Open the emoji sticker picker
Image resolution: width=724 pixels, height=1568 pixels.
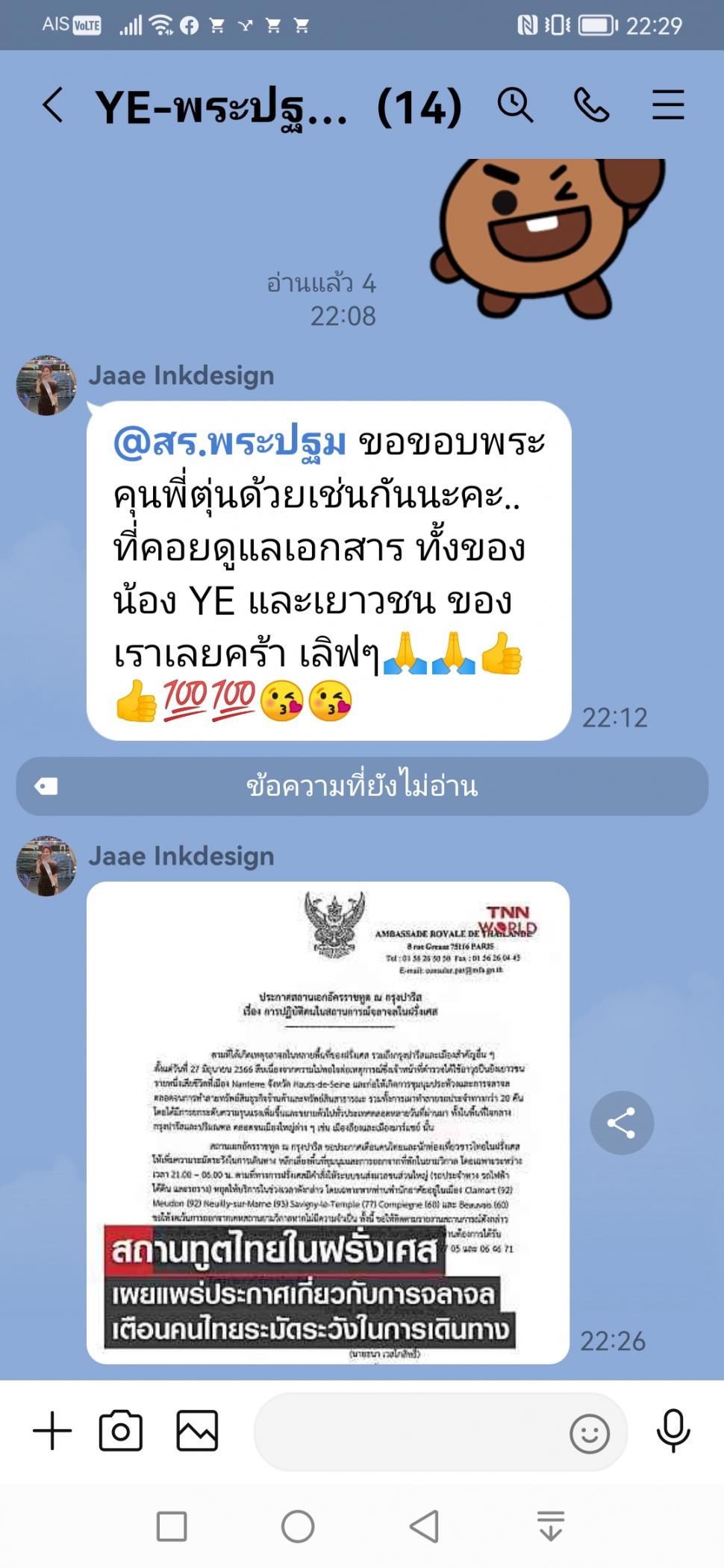click(590, 1433)
